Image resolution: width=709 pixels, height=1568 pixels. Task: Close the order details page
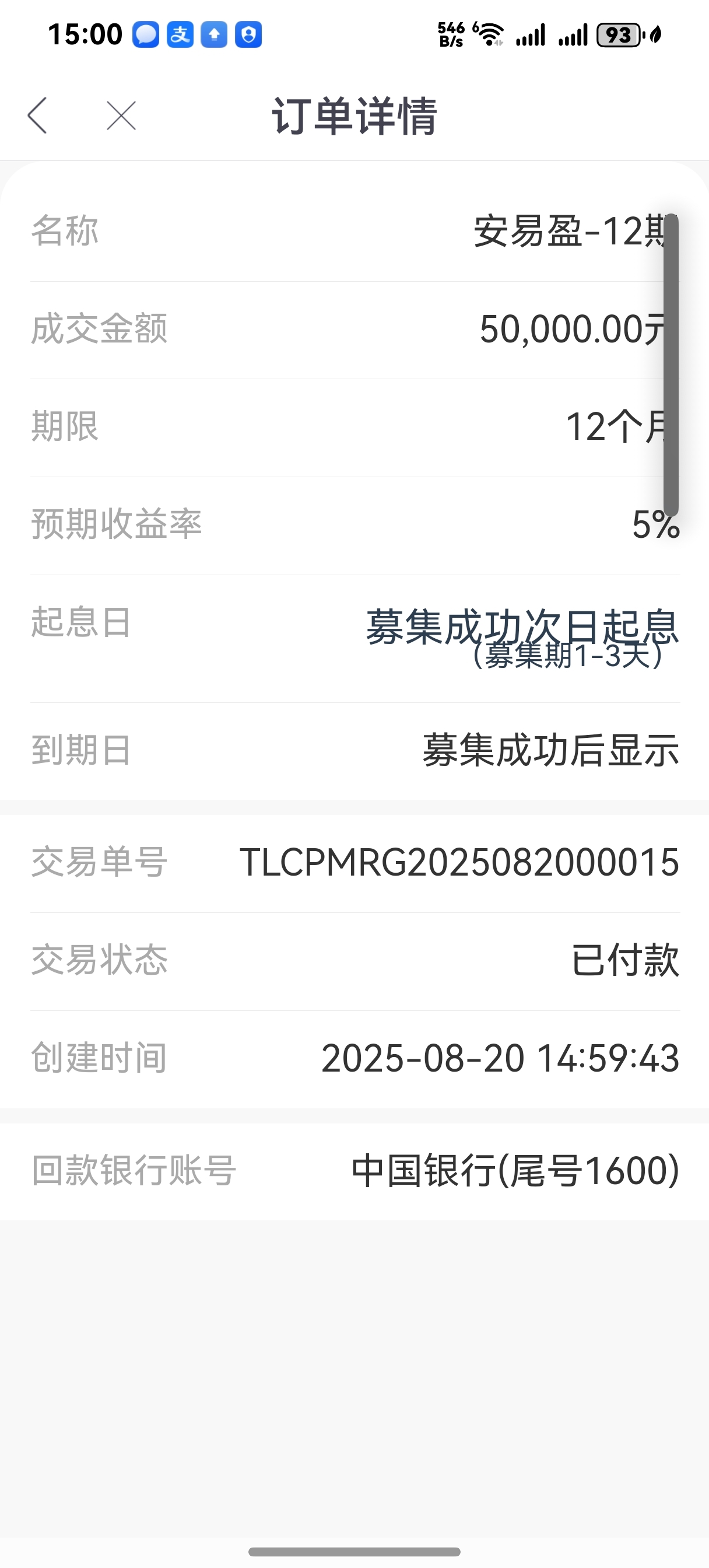121,115
